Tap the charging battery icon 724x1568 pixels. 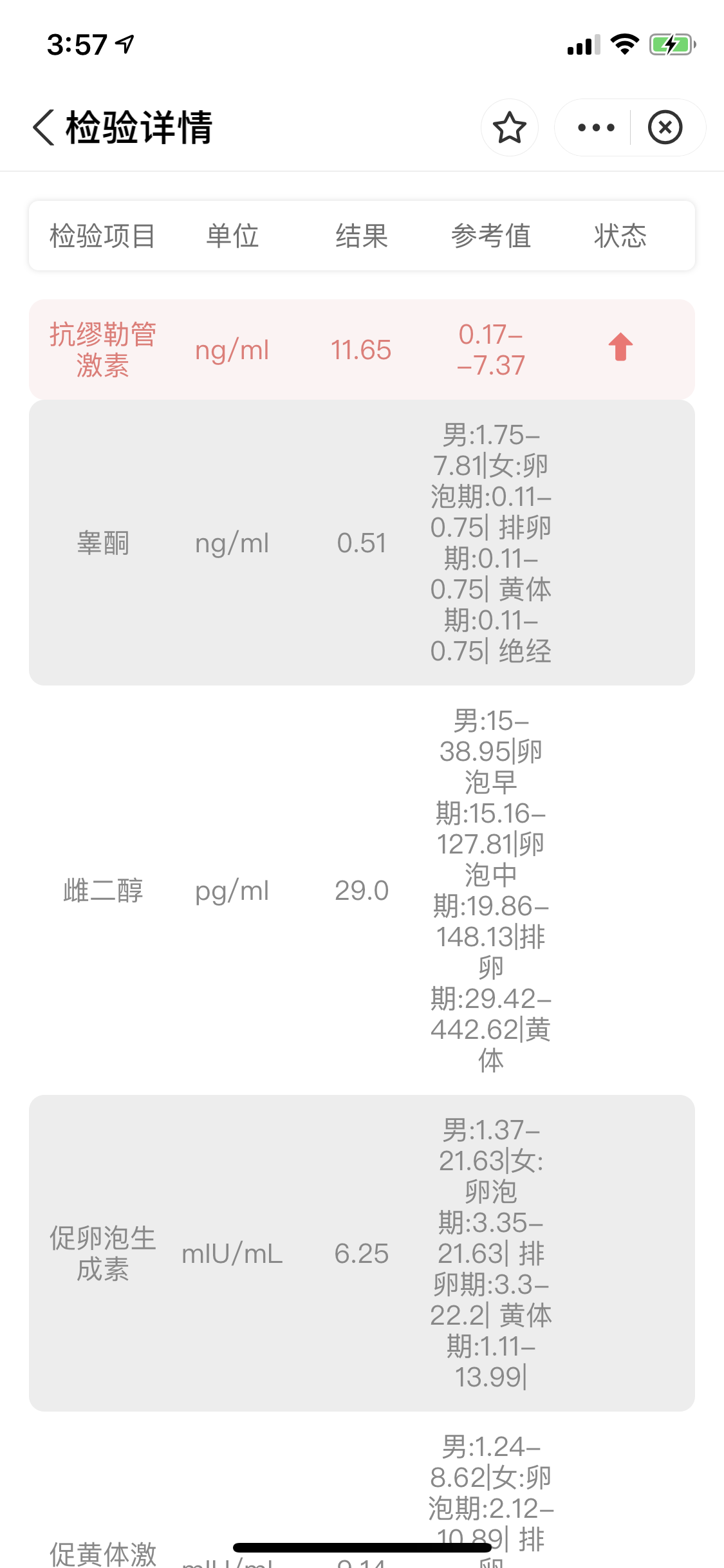tap(670, 45)
